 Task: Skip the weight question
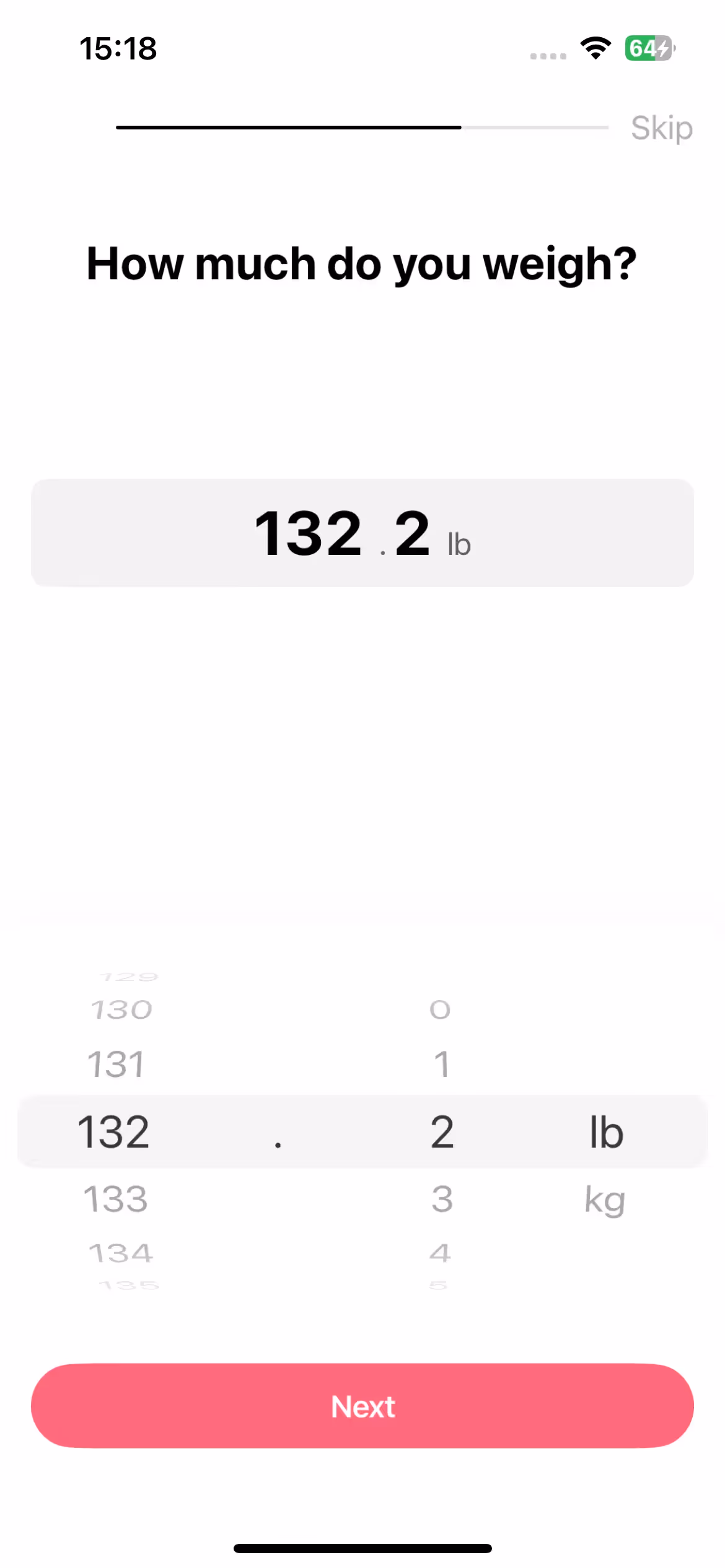tap(661, 128)
